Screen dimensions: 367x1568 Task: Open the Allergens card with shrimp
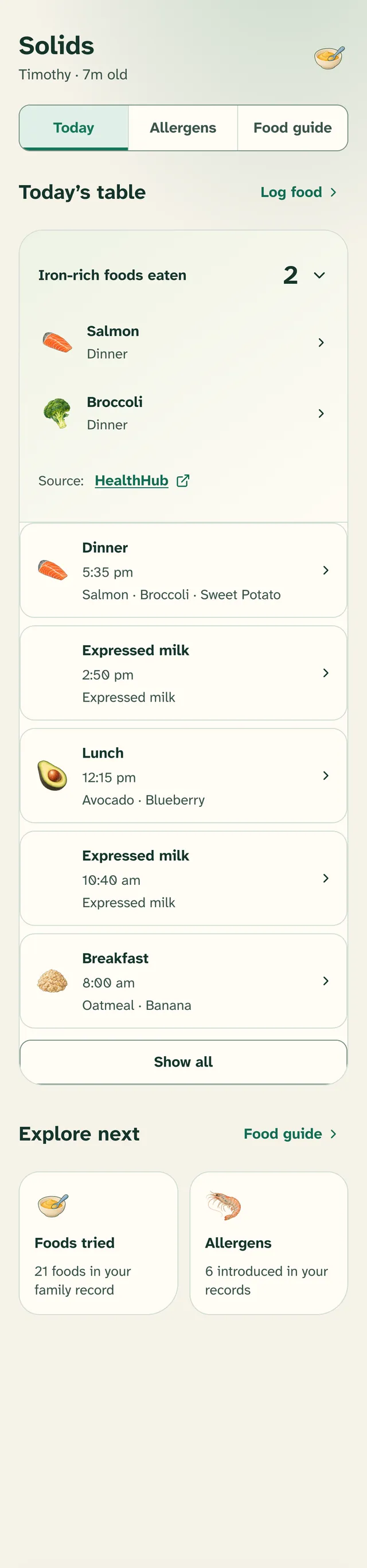click(268, 1243)
